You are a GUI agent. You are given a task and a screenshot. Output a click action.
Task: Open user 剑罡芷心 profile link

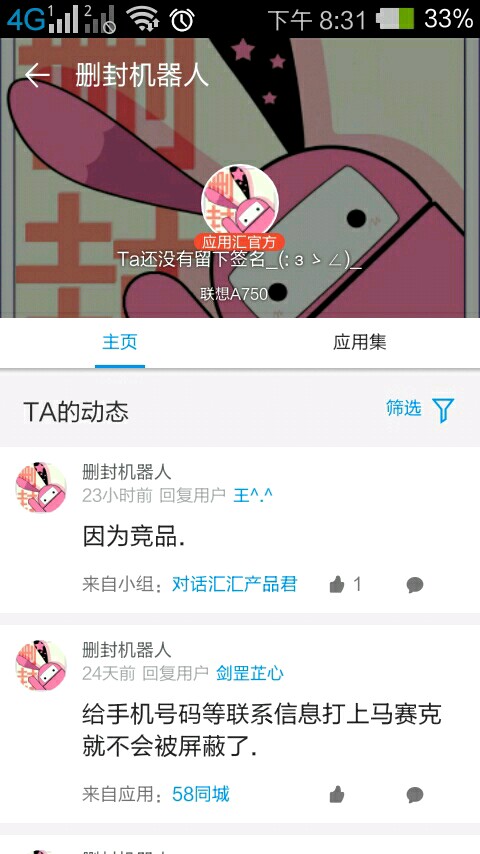coord(250,673)
